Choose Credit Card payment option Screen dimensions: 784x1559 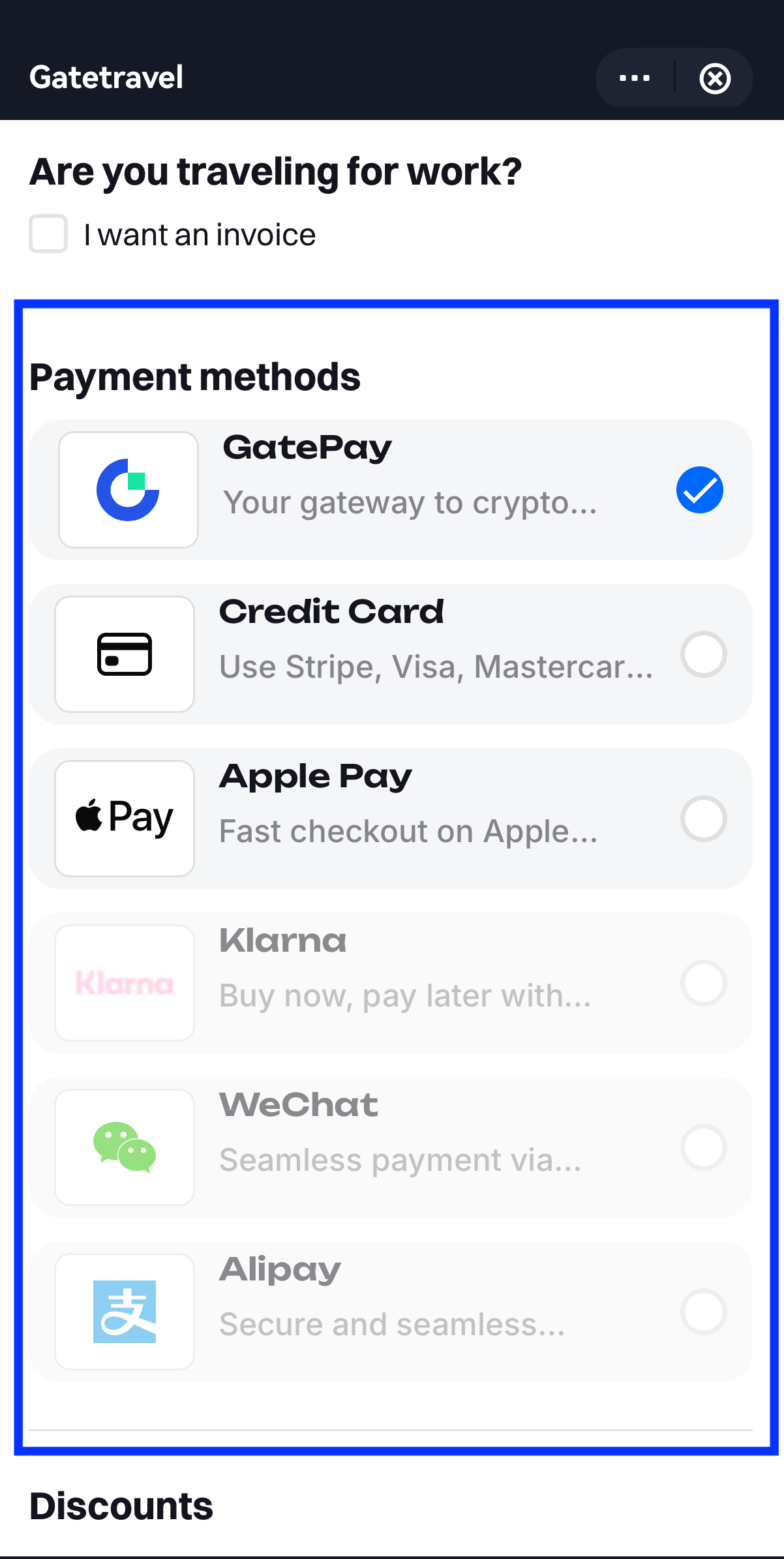coord(703,654)
